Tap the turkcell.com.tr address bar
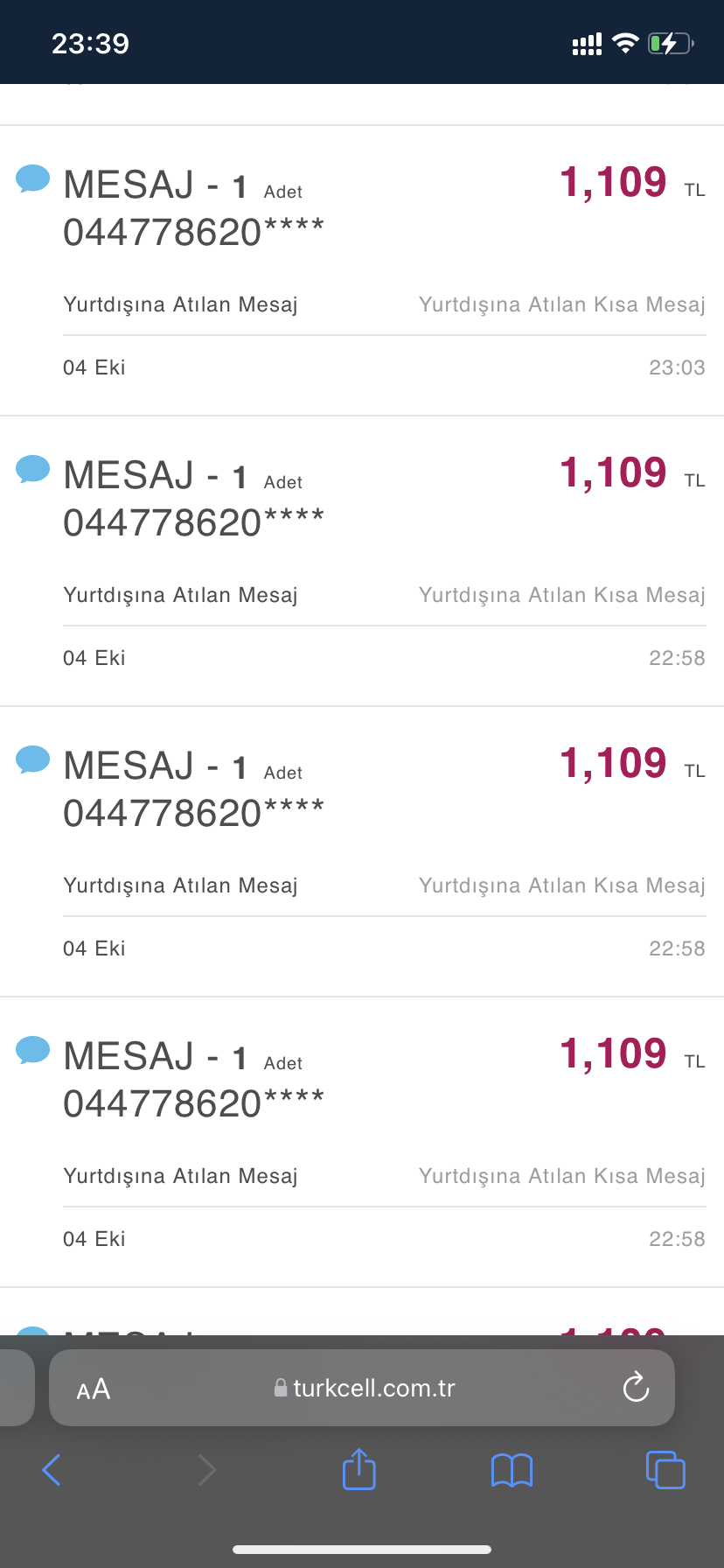 pyautogui.click(x=362, y=1388)
